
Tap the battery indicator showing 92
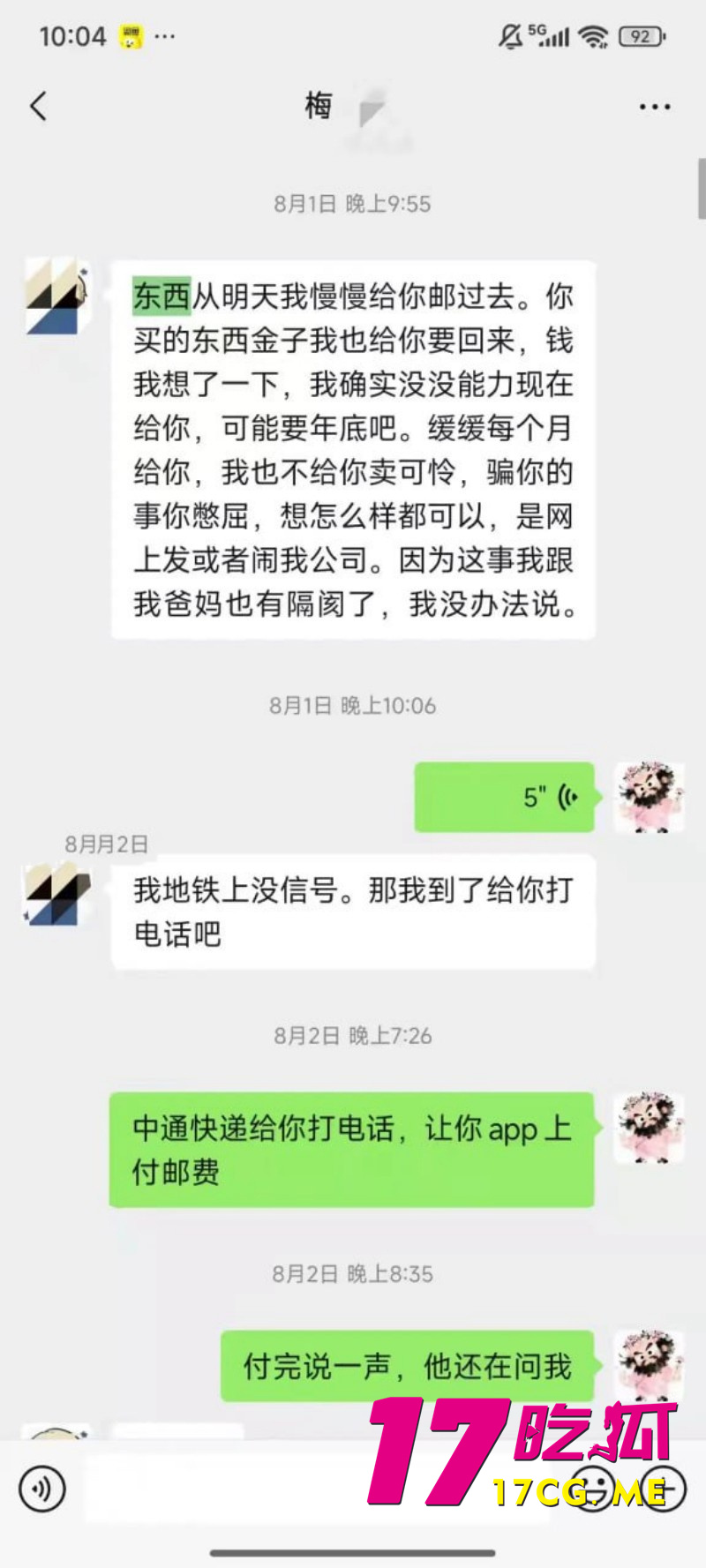coord(642,36)
